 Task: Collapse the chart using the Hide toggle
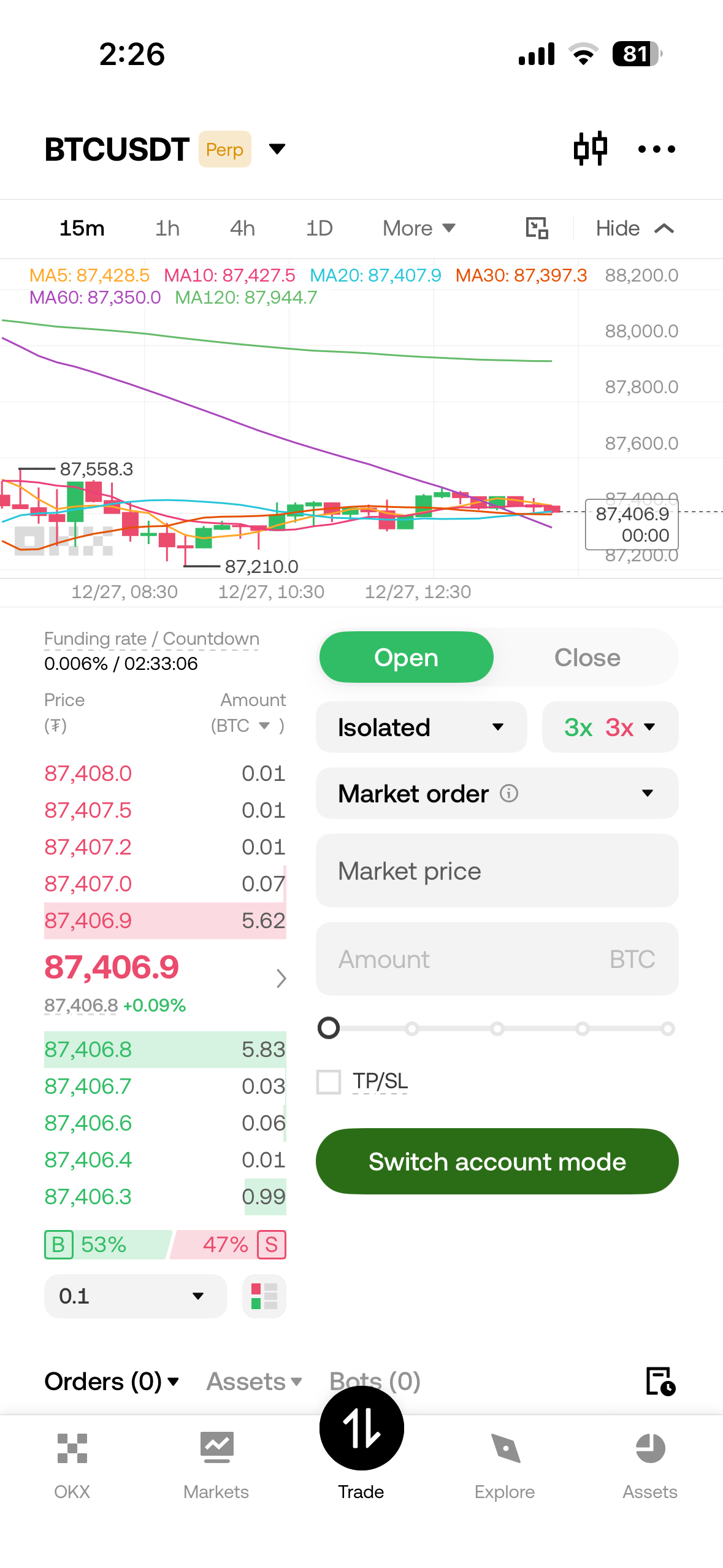[633, 228]
